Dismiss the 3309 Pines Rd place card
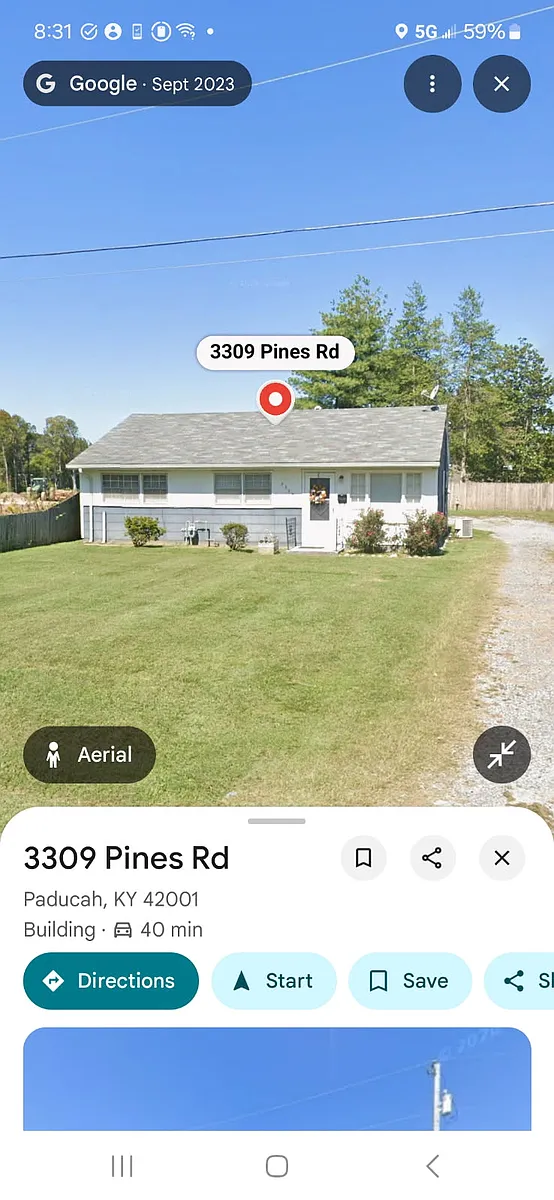This screenshot has height=1200, width=554. [x=502, y=858]
